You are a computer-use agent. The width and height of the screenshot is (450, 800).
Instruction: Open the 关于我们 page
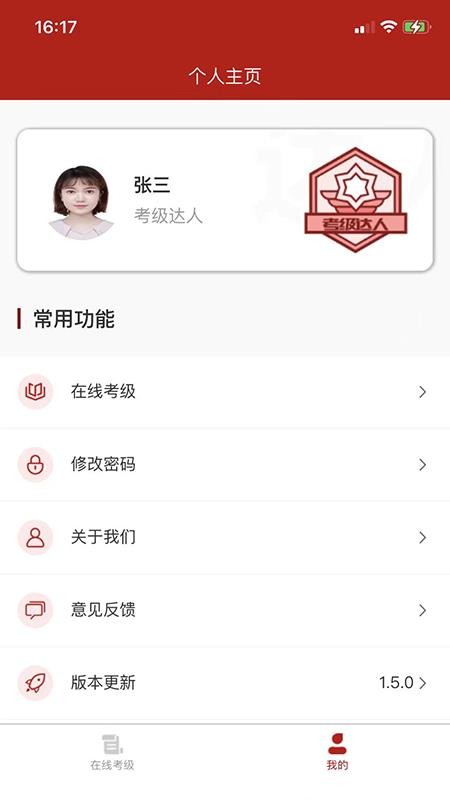click(x=225, y=537)
